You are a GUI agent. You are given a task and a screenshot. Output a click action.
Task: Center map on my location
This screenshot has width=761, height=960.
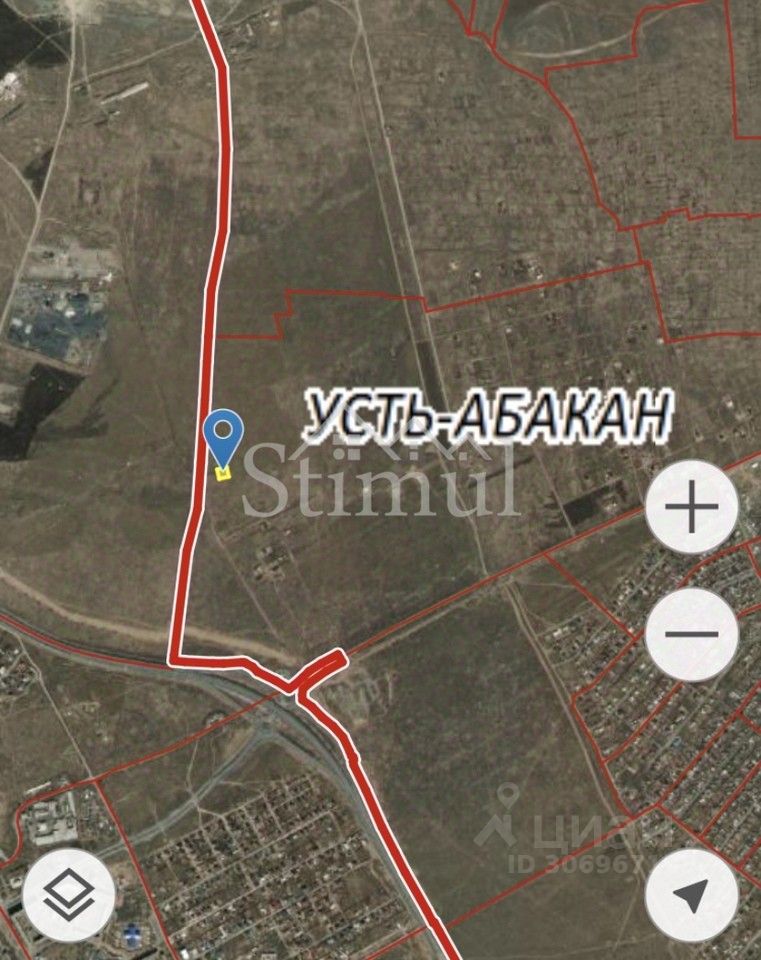tap(692, 895)
